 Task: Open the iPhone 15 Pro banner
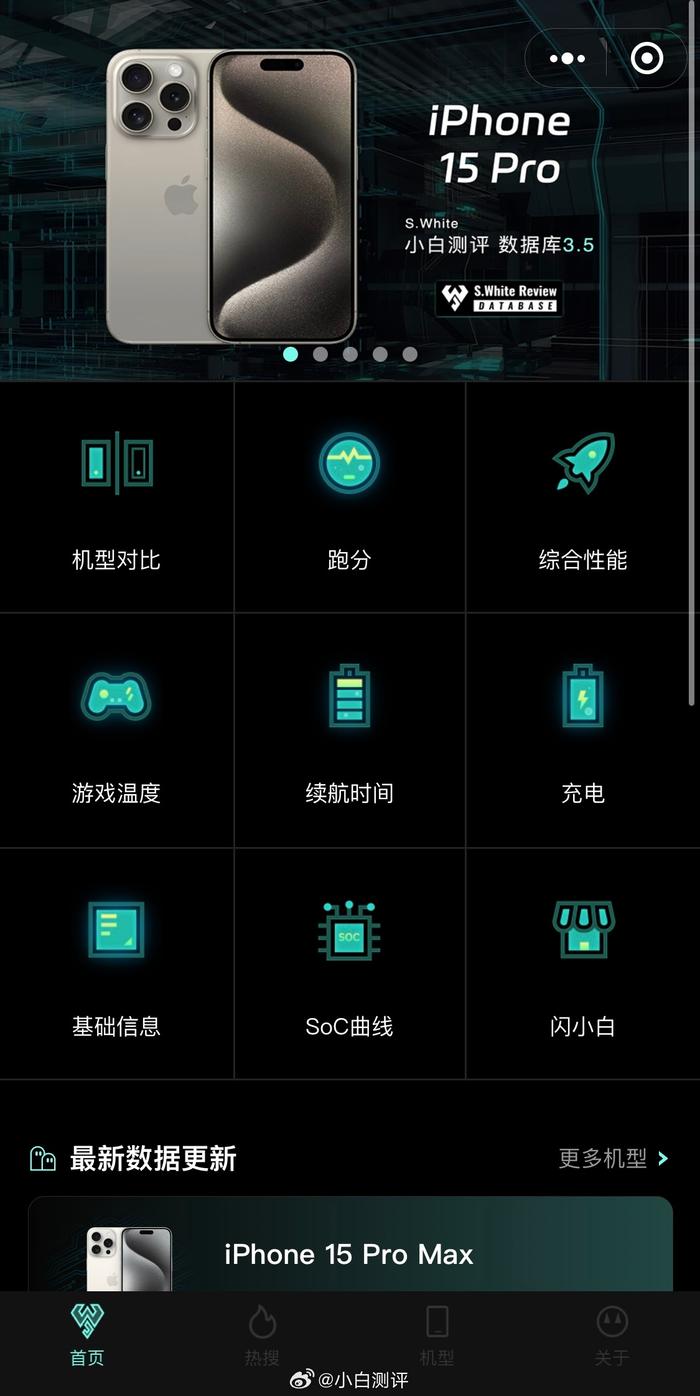pos(350,190)
